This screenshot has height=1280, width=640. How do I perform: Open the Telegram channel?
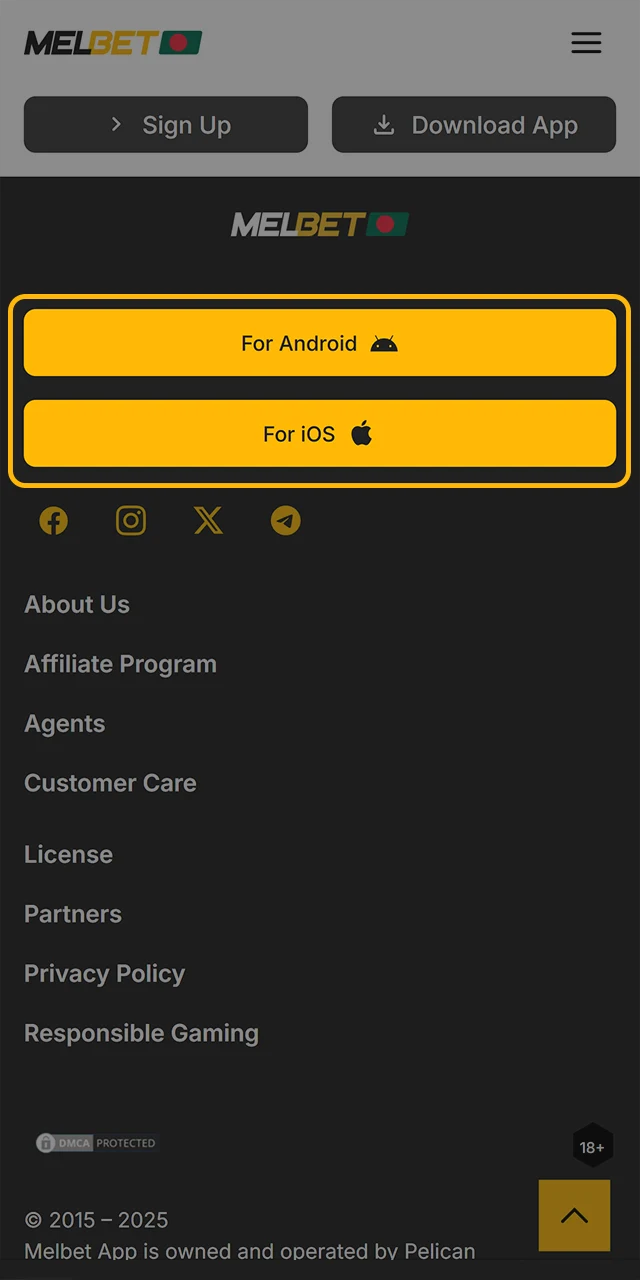point(286,521)
